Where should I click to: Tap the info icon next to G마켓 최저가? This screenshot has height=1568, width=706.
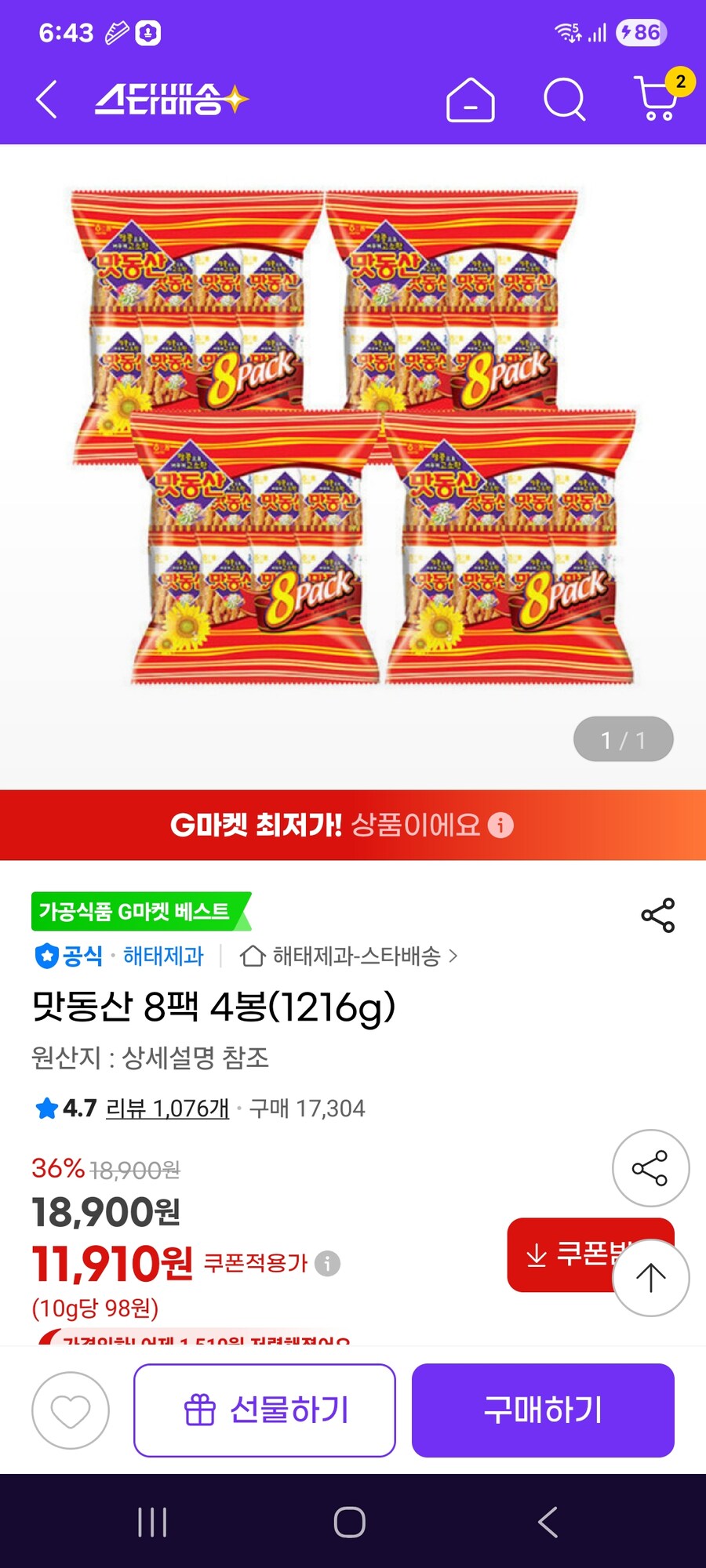click(x=500, y=826)
